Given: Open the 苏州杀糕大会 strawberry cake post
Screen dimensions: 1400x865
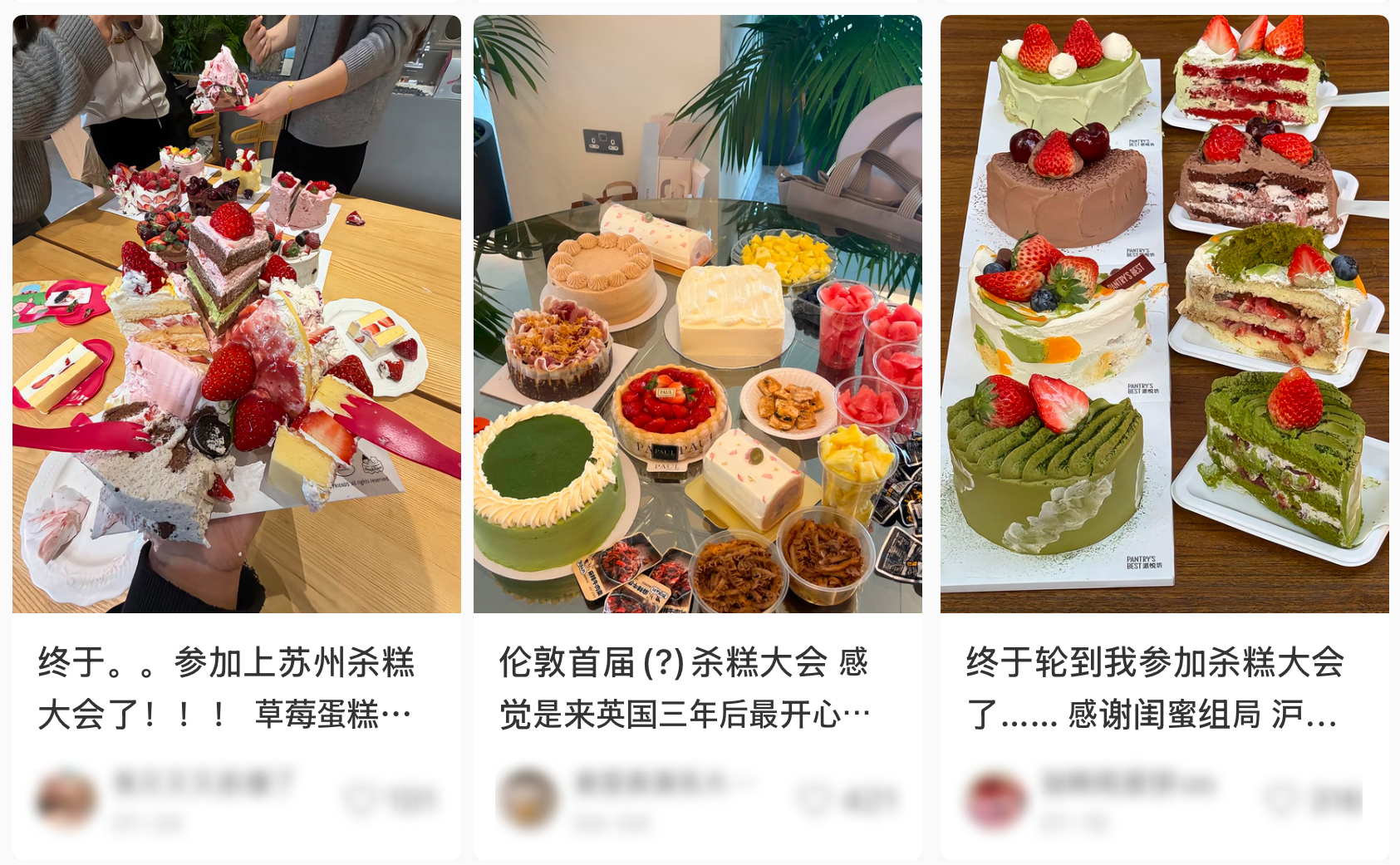Looking at the screenshot, I should [x=236, y=314].
